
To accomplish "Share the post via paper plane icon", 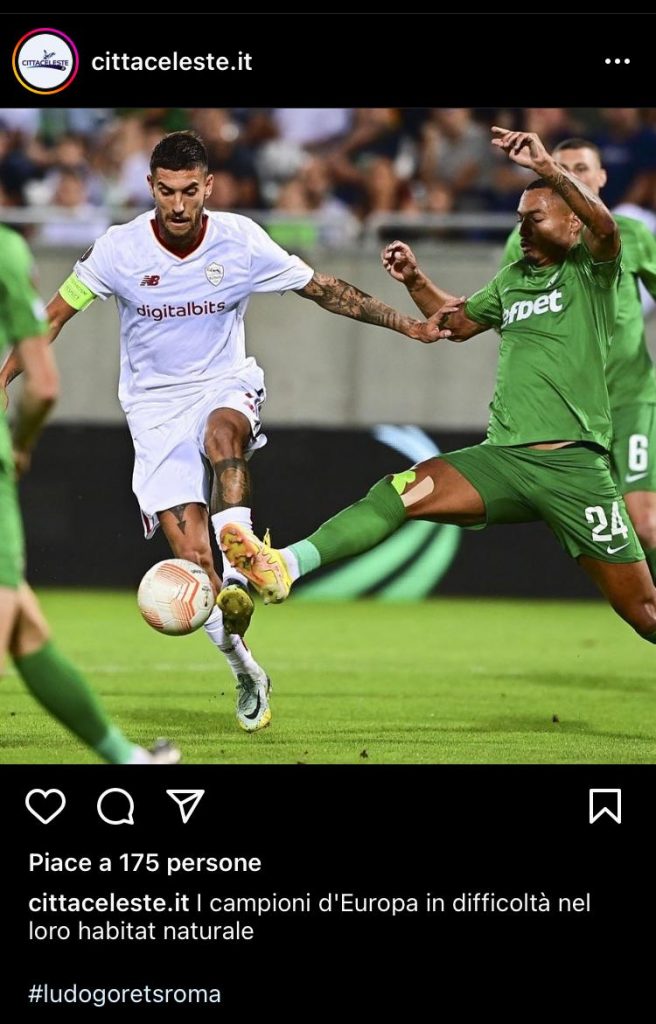I will pos(185,805).
